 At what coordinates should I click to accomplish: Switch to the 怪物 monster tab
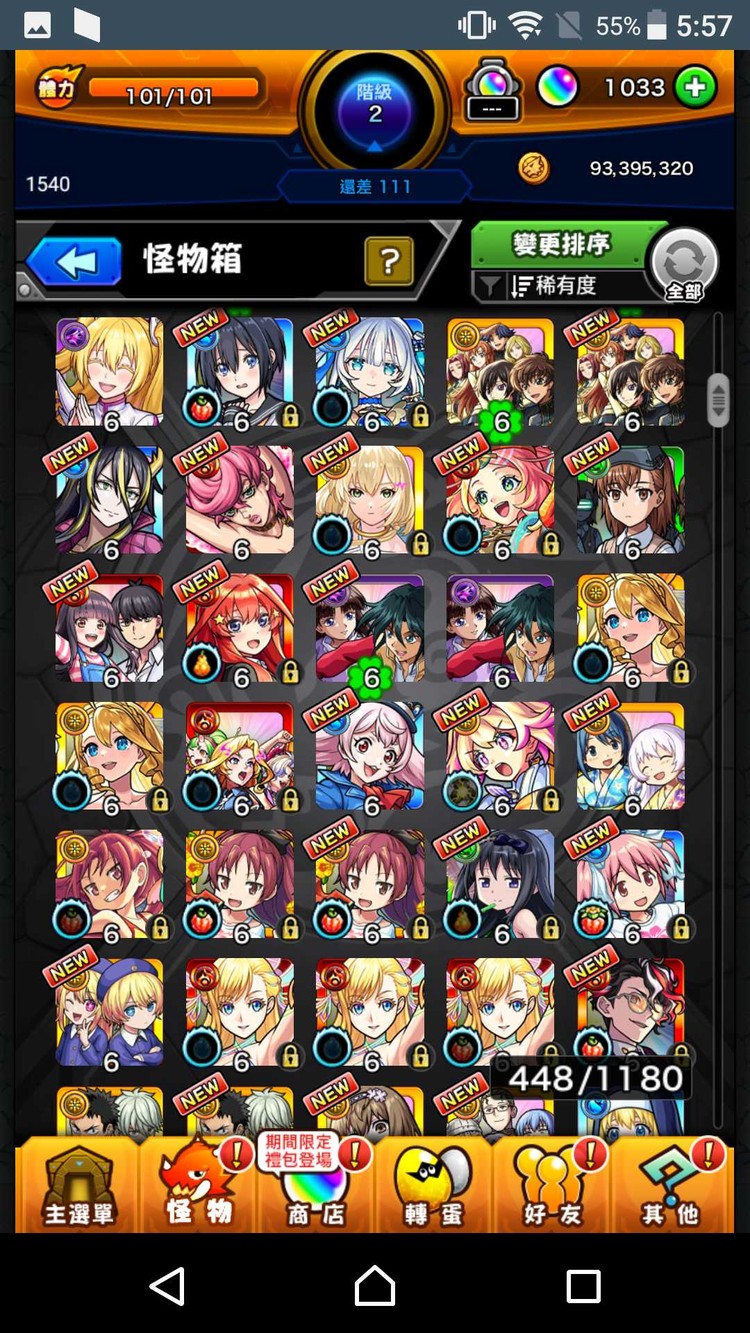(x=198, y=1186)
